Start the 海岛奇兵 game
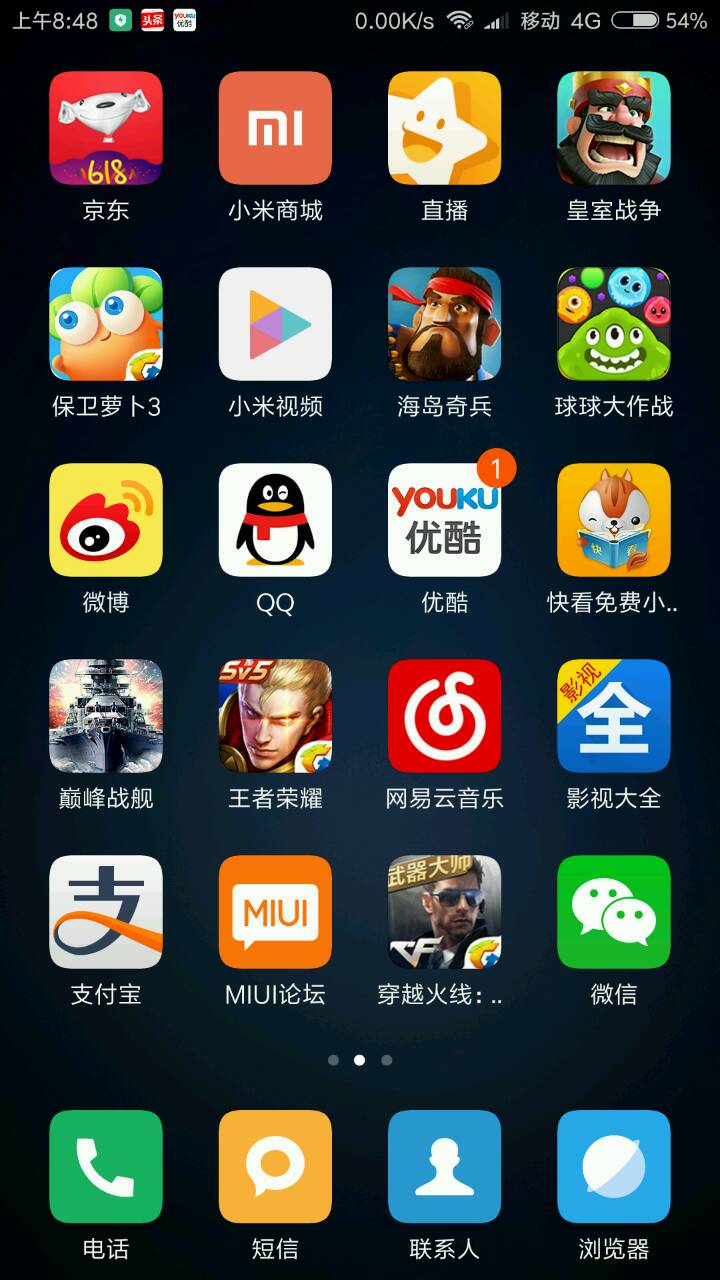720x1280 pixels. pos(444,324)
